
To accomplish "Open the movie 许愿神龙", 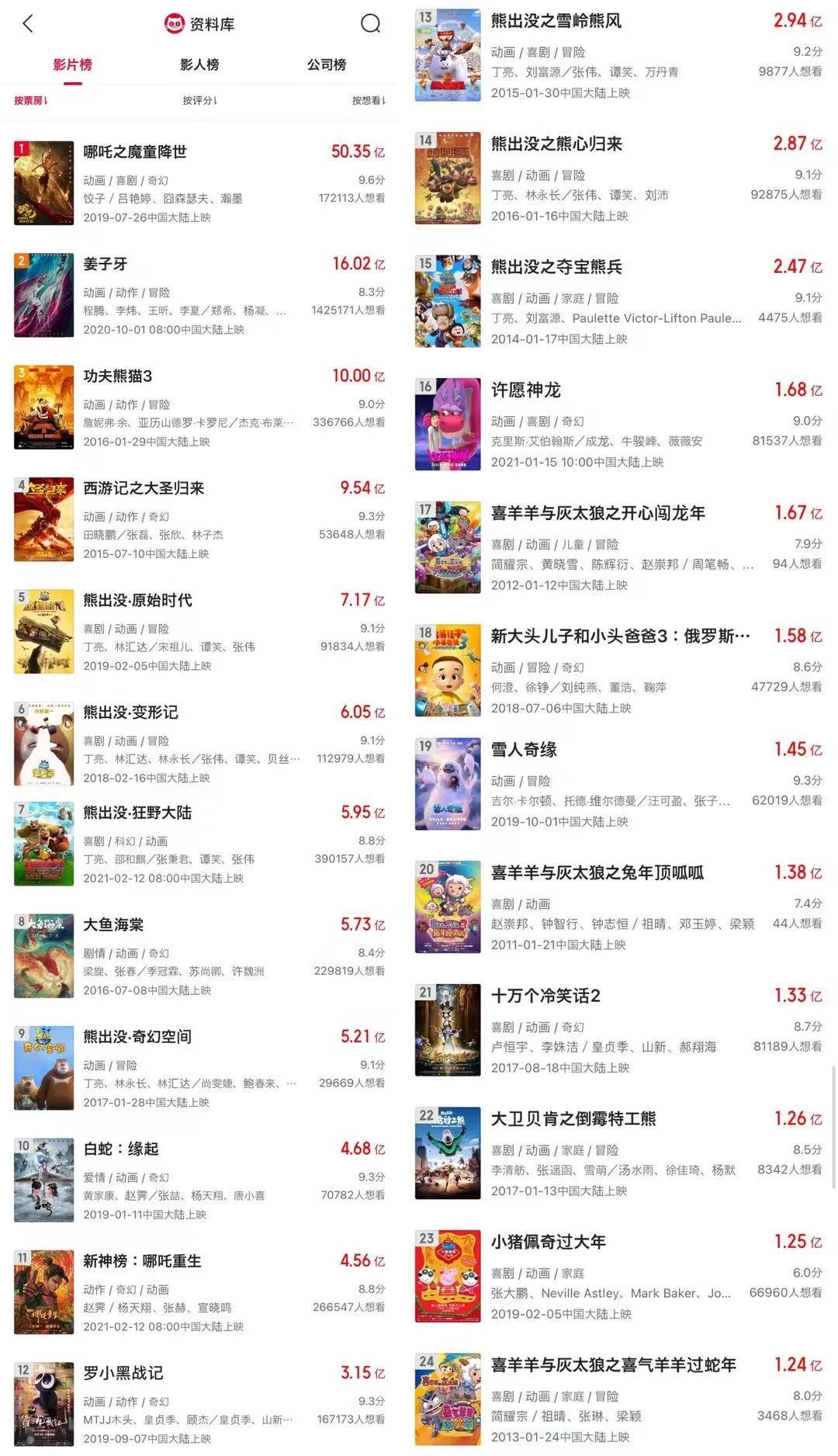I will 526,390.
